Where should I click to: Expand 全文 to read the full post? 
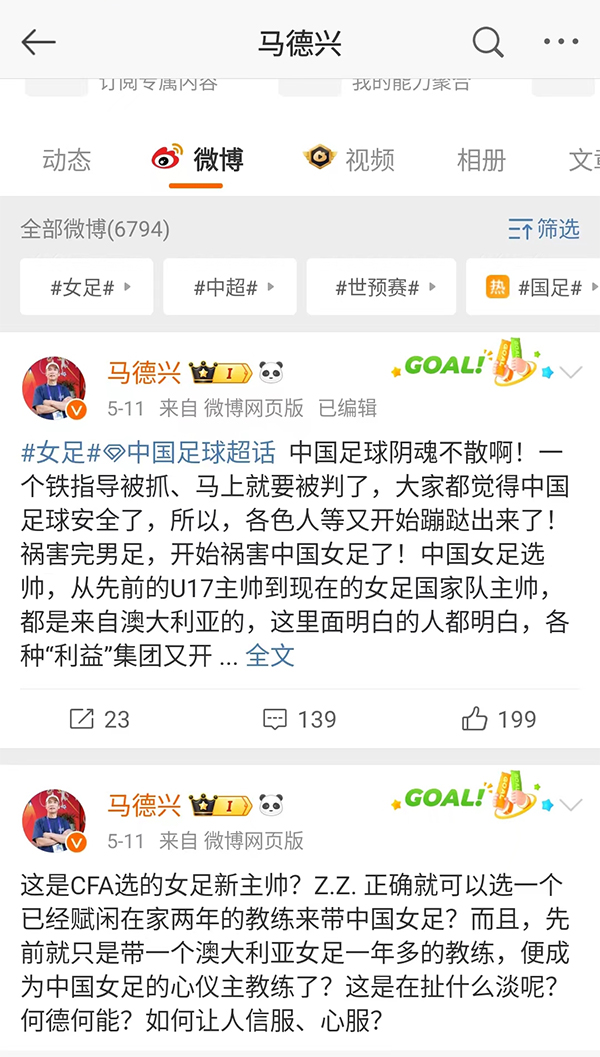pyautogui.click(x=270, y=656)
